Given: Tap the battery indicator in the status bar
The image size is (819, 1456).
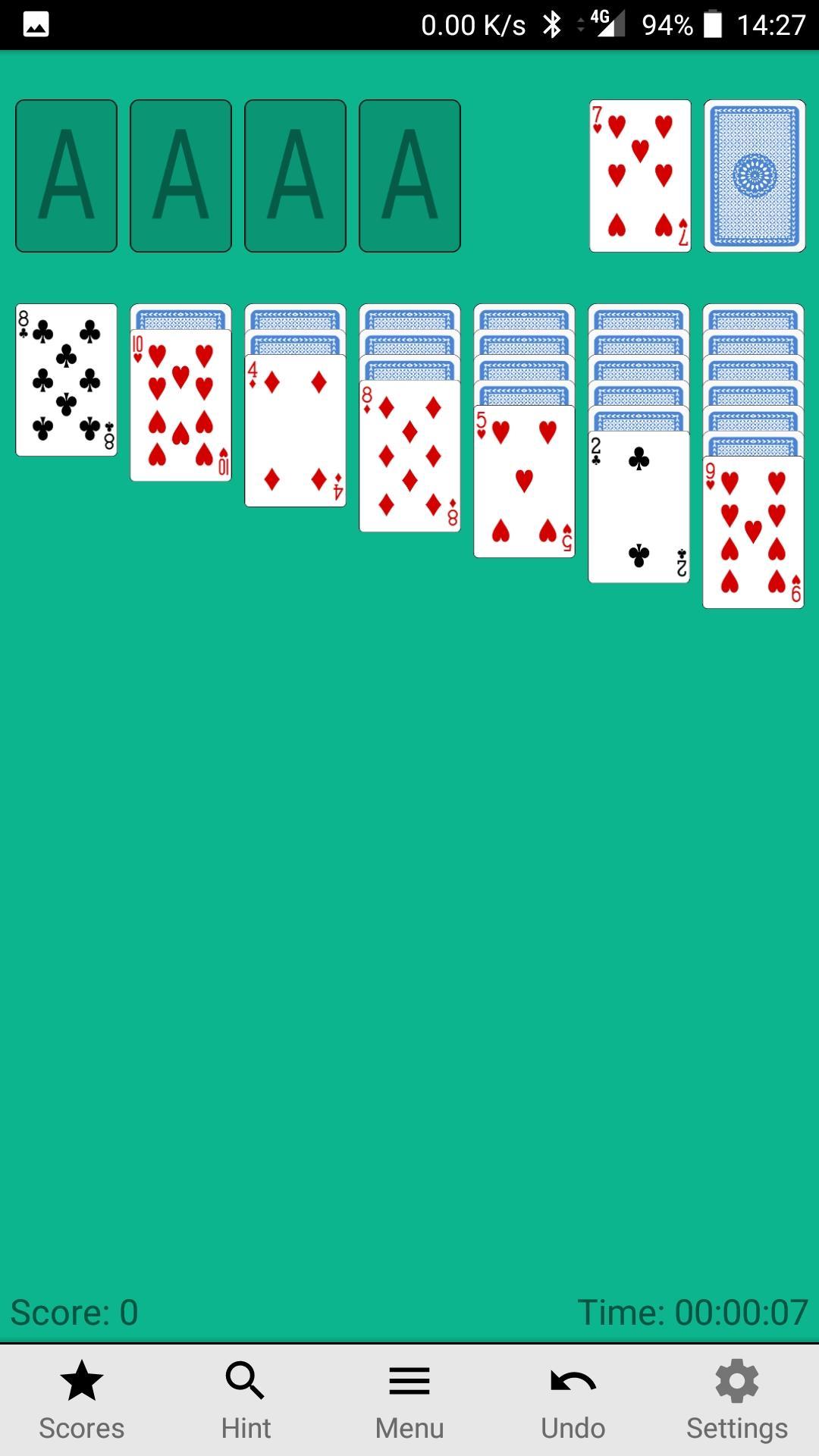Looking at the screenshot, I should [x=714, y=23].
